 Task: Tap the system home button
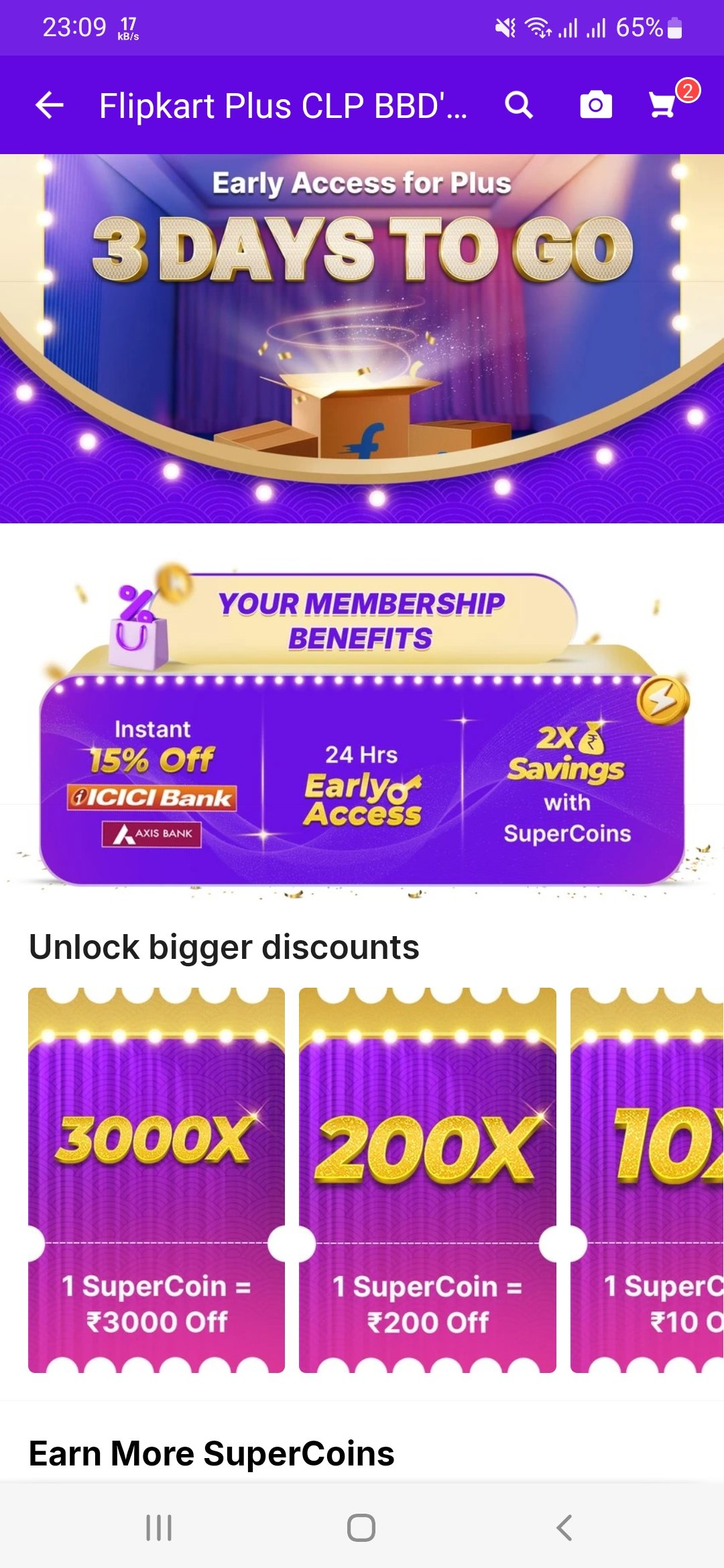(361, 1528)
